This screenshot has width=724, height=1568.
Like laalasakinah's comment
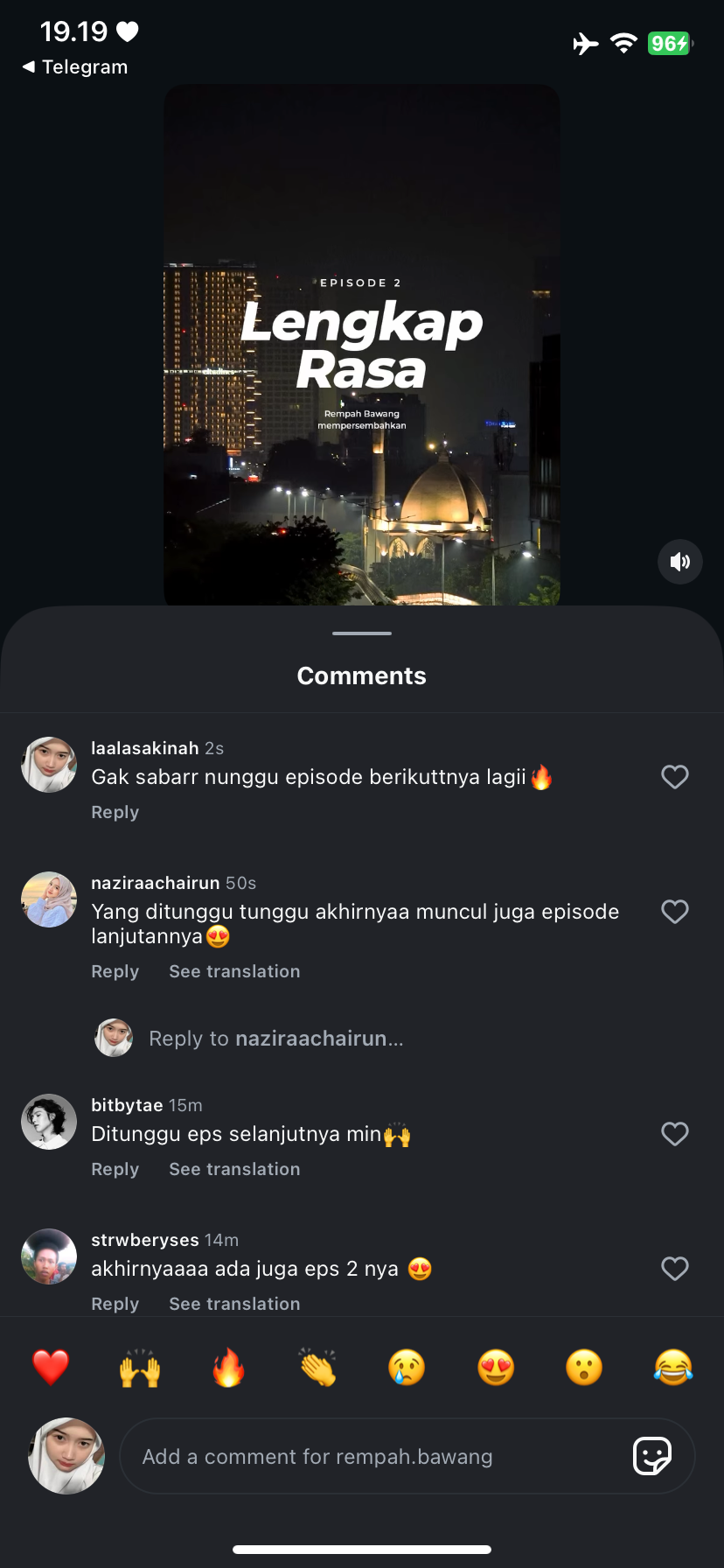click(674, 777)
